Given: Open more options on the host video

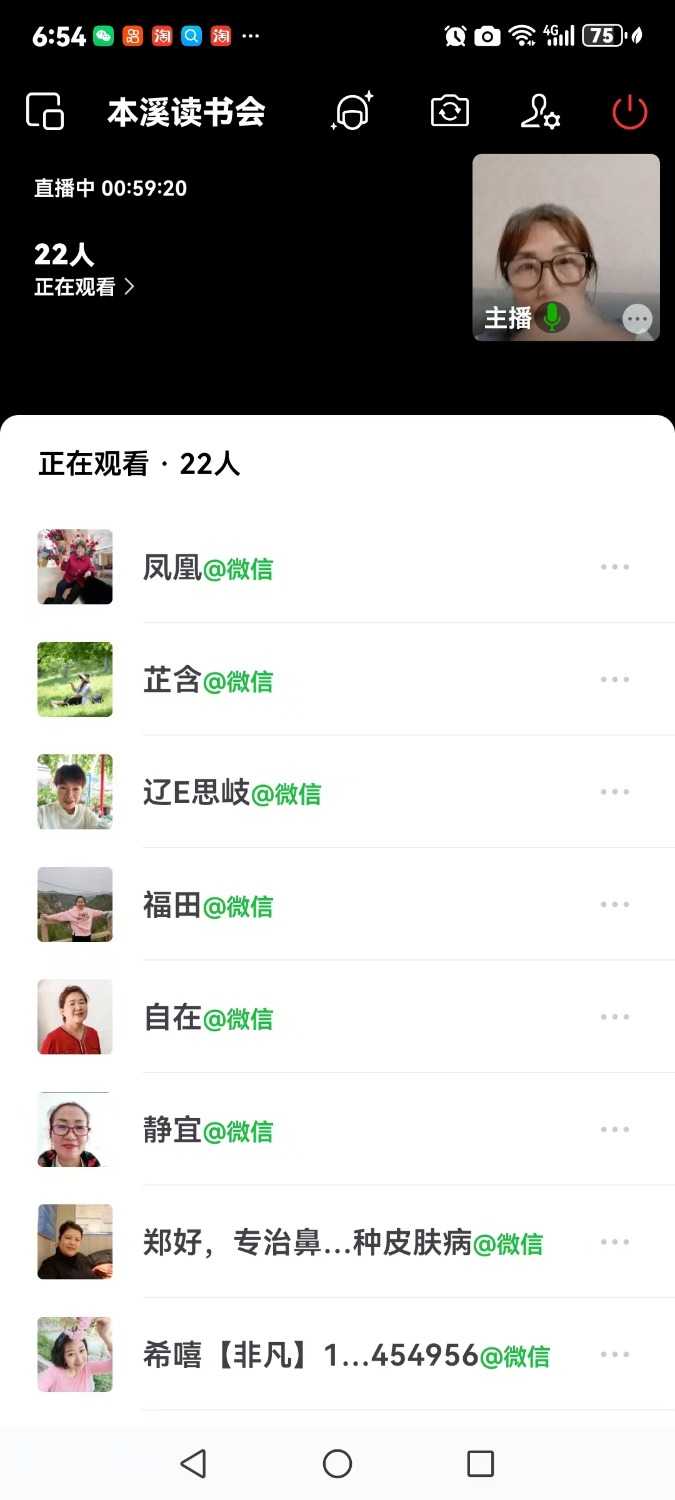Looking at the screenshot, I should pyautogui.click(x=637, y=319).
